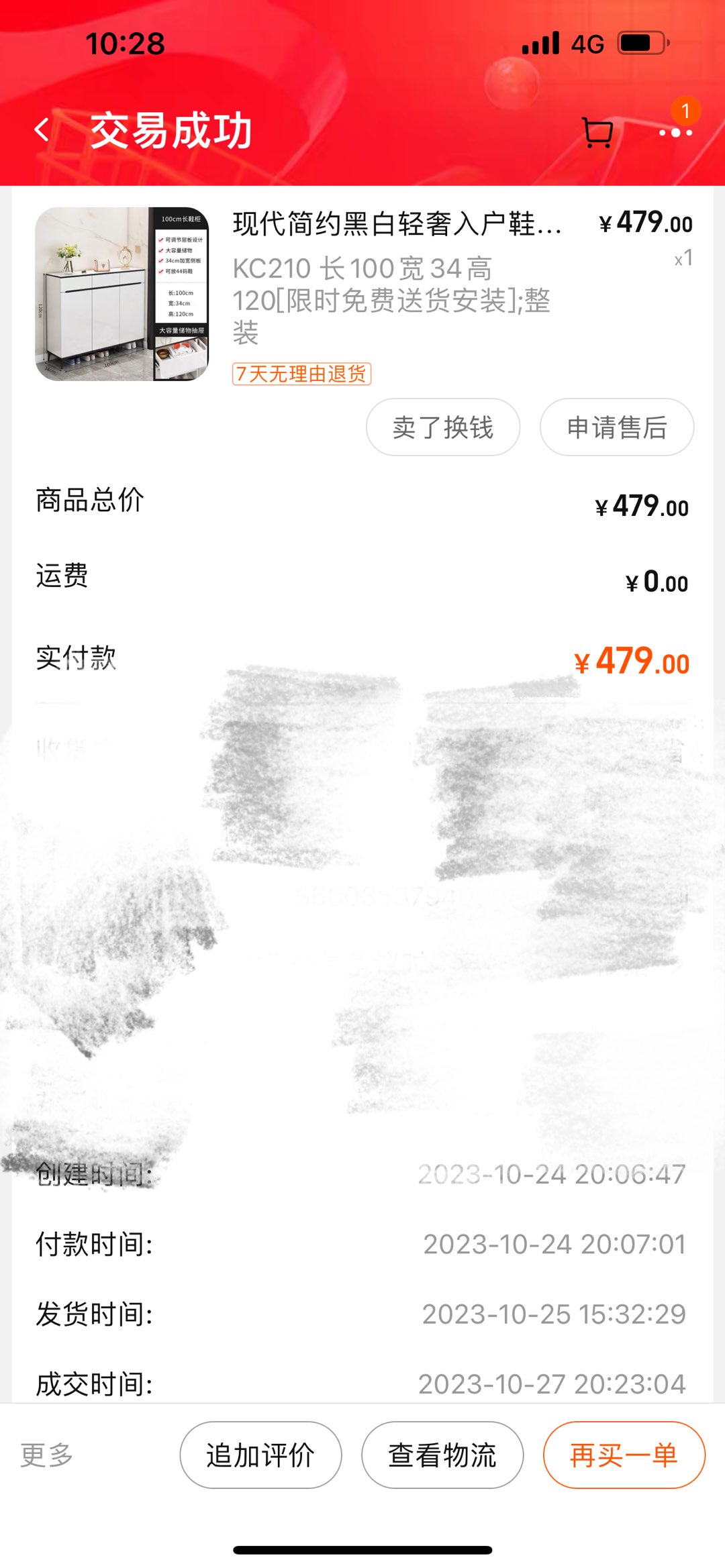Viewport: 725px width, 1568px height.
Task: Open the 更多 options
Action: (47, 1455)
